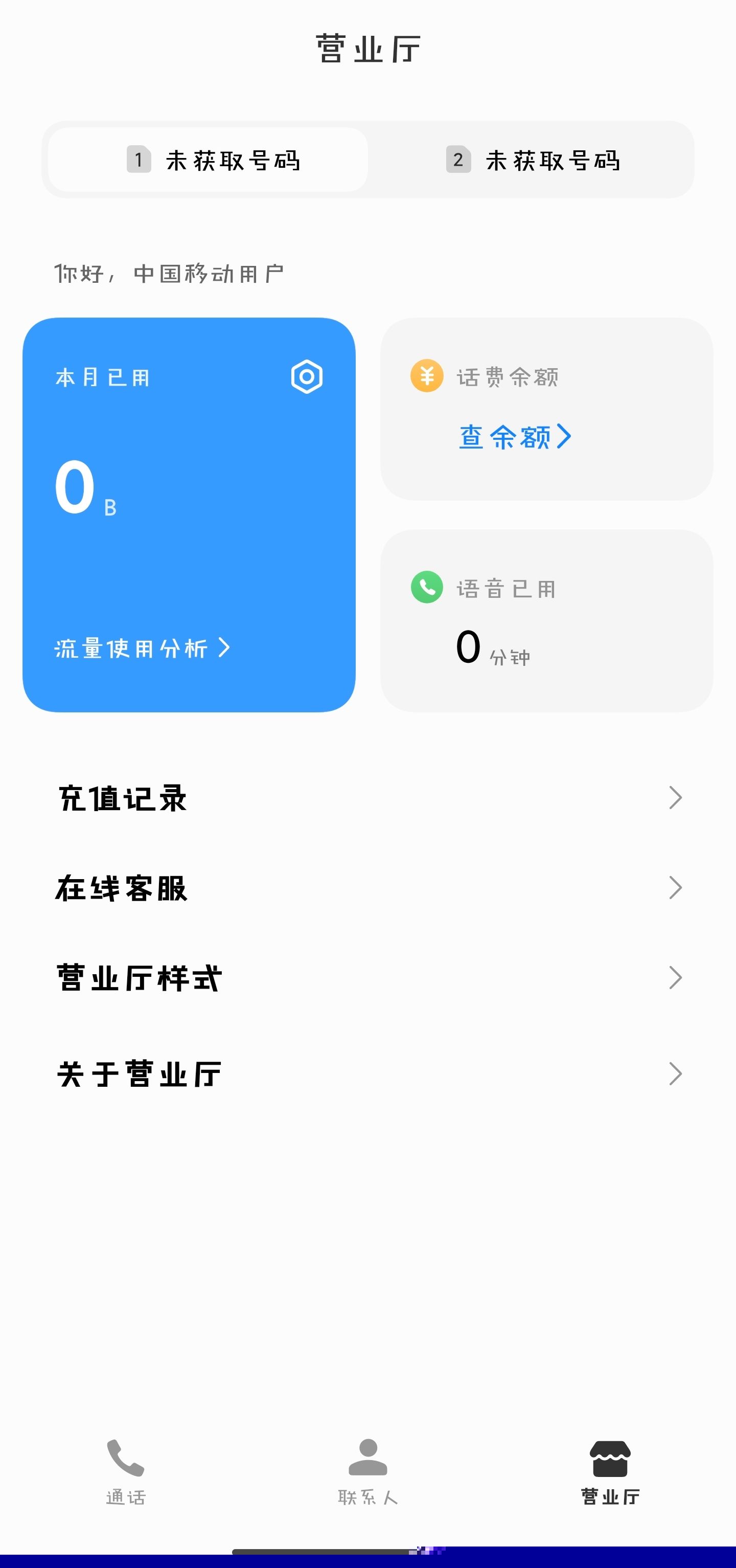
Task: Open 在线客服 support
Action: click(367, 888)
